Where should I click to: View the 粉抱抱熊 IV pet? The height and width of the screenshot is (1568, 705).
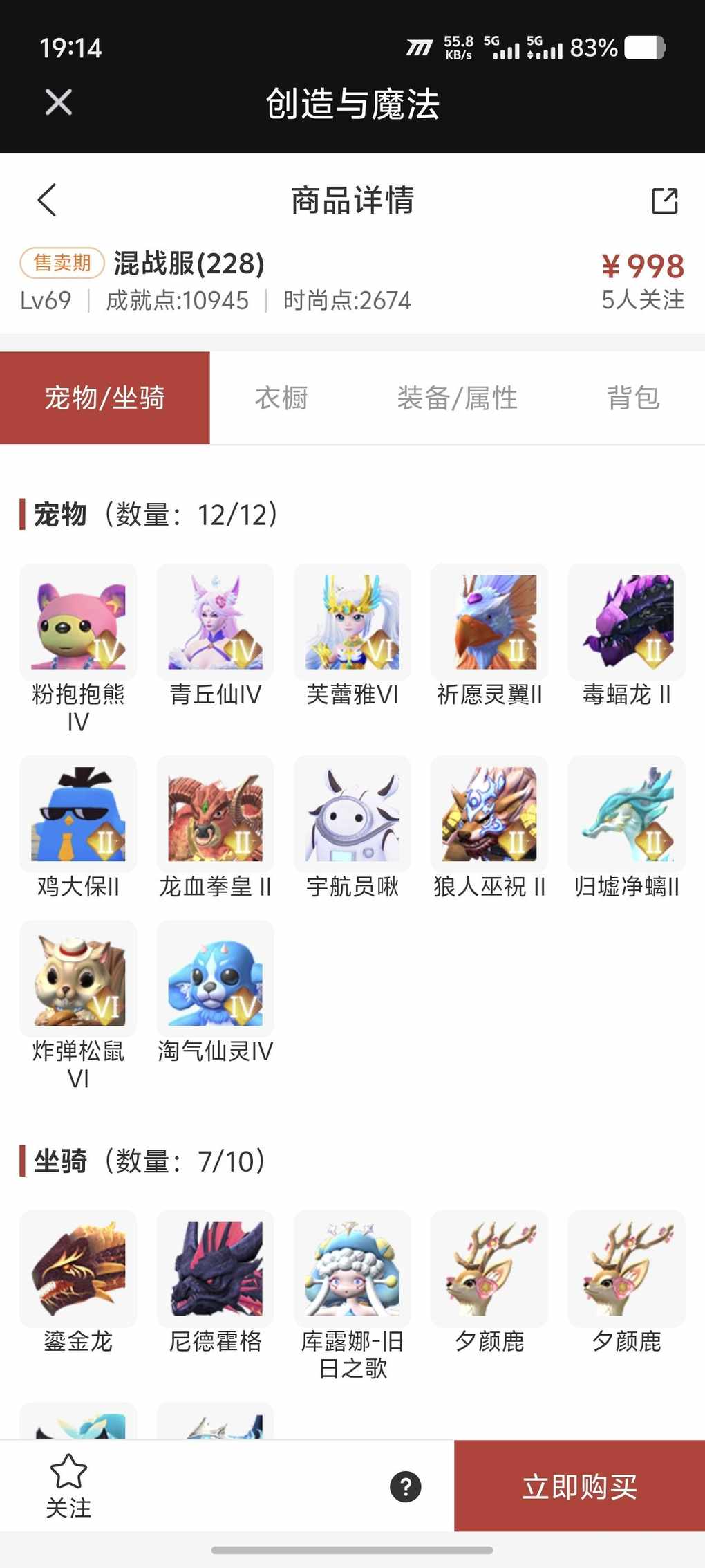(x=78, y=622)
